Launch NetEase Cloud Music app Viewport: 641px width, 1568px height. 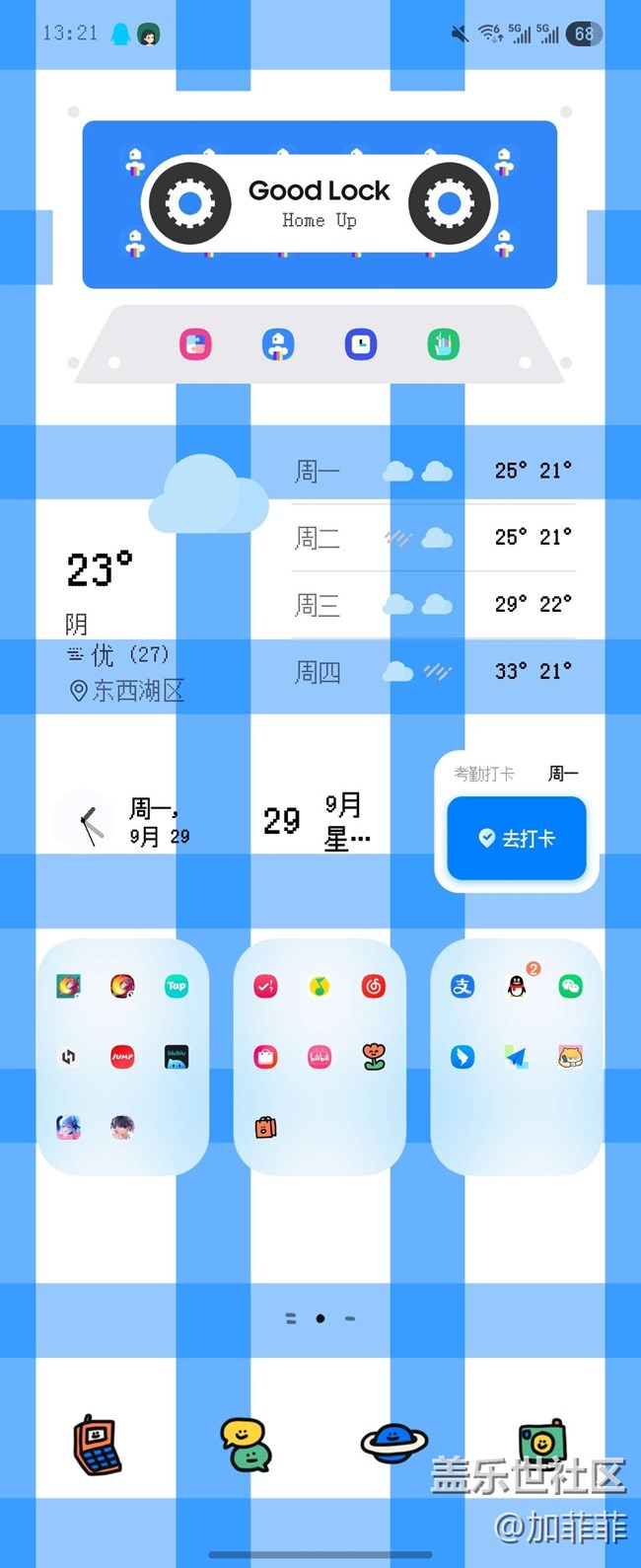pyautogui.click(x=374, y=986)
